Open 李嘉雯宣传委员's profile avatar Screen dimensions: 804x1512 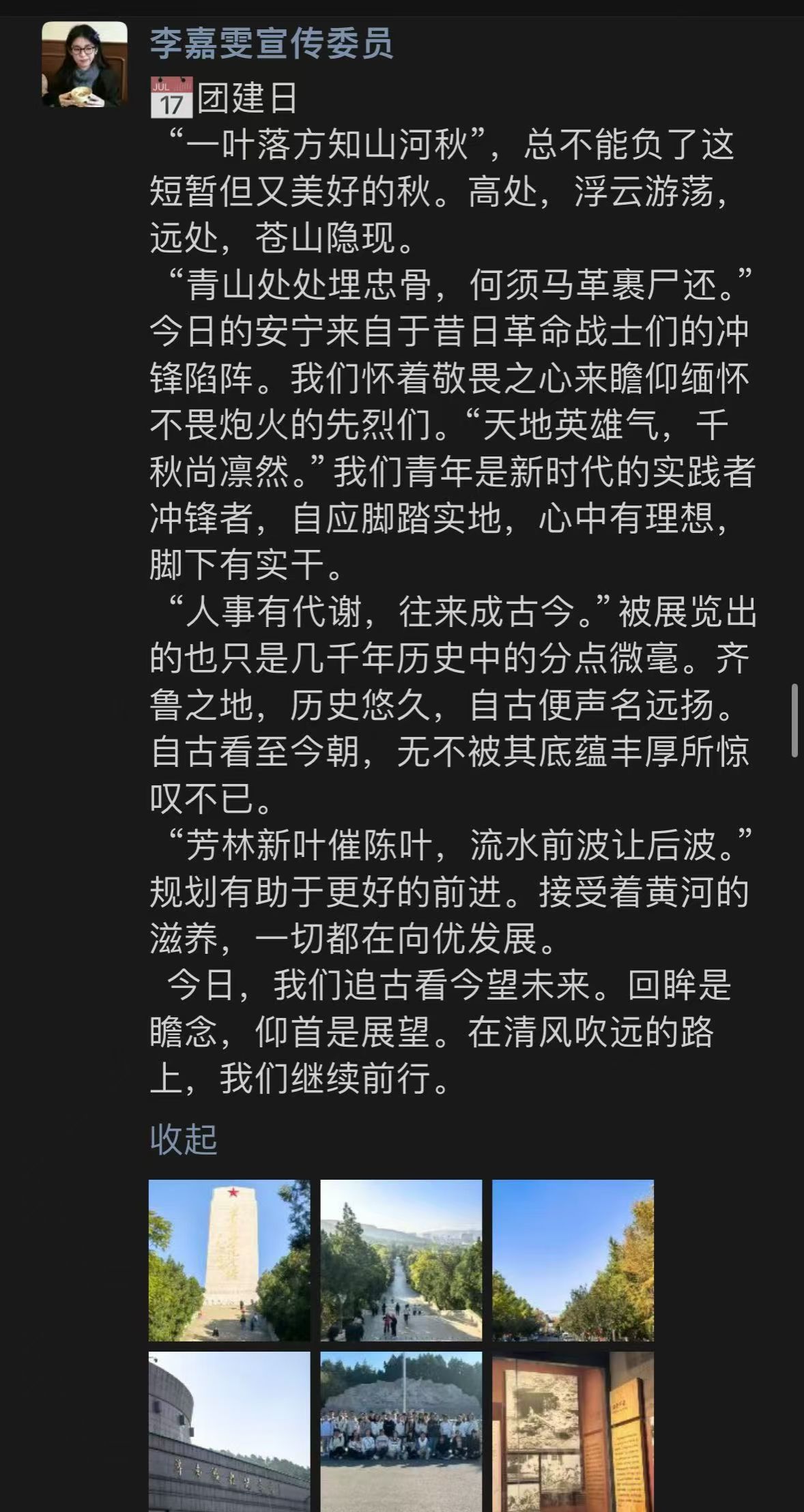pos(85,64)
